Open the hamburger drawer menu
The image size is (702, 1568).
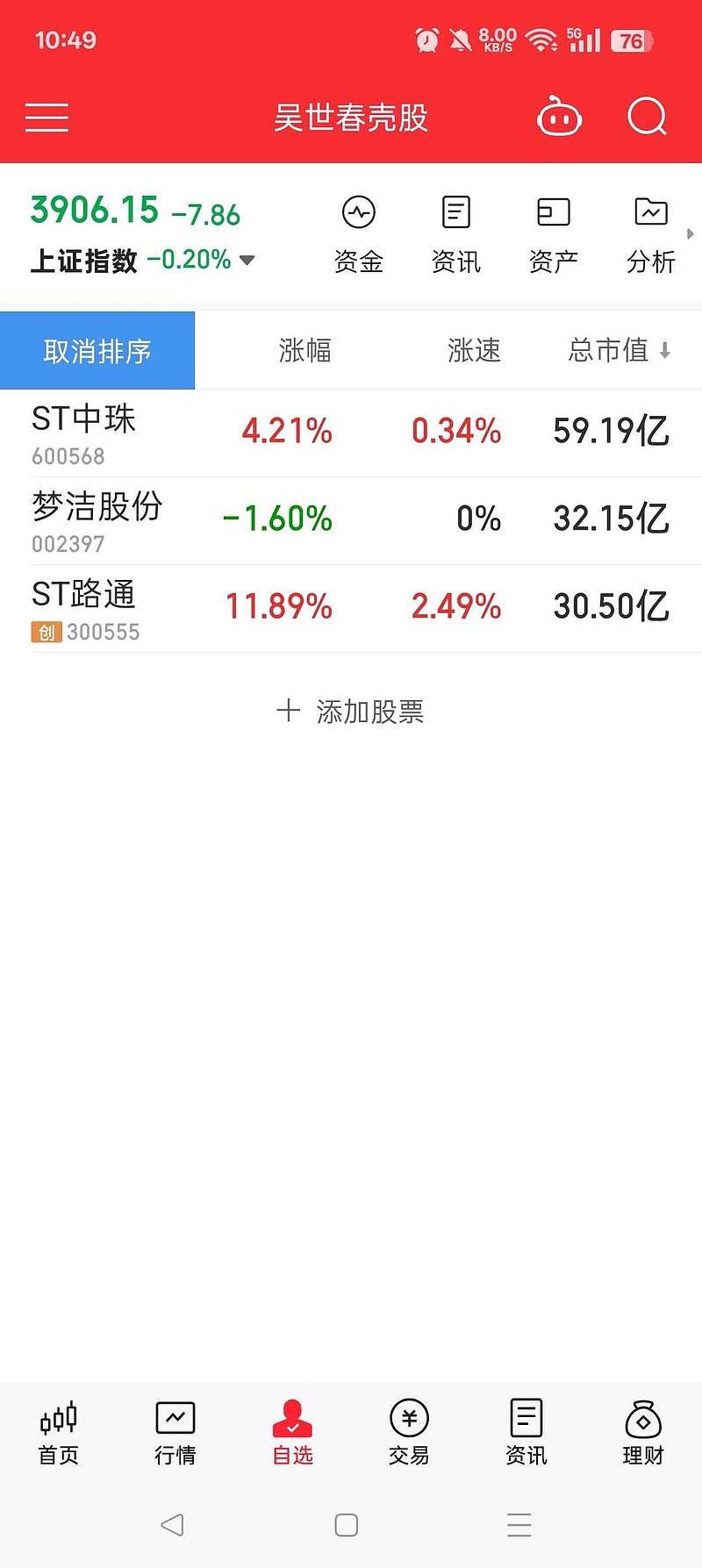pyautogui.click(x=47, y=117)
